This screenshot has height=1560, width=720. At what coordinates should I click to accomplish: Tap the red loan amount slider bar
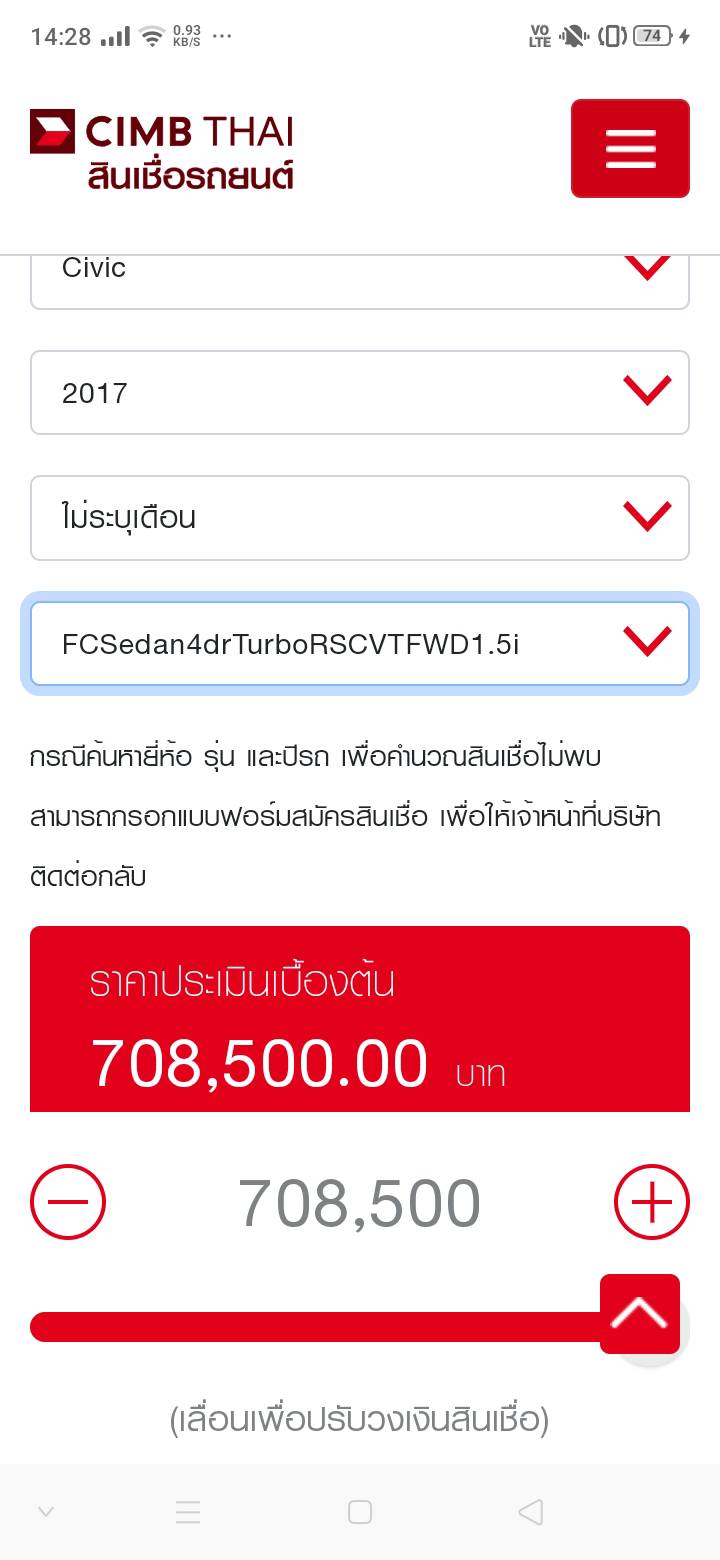pos(310,1327)
